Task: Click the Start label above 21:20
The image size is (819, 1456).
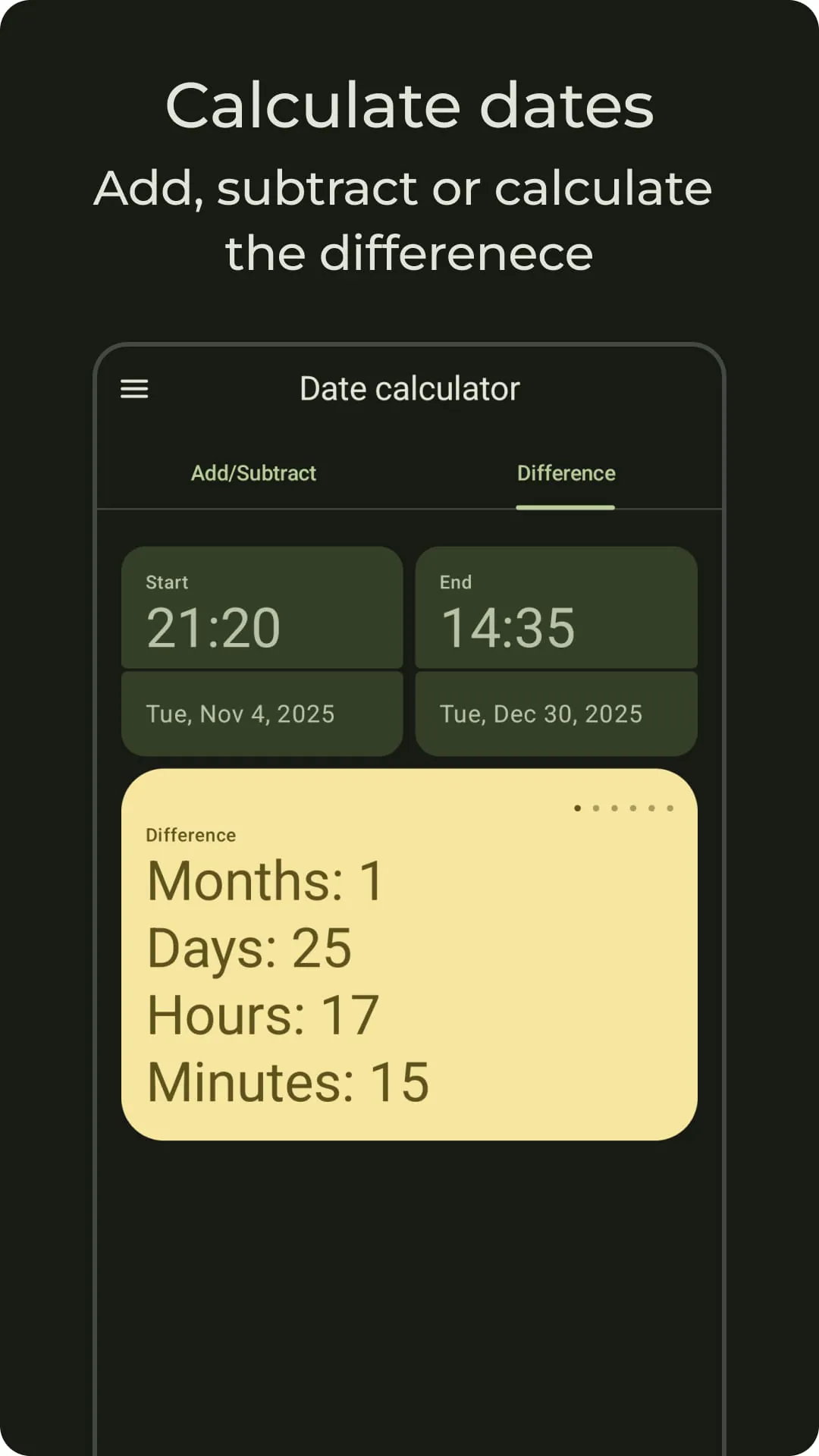Action: pyautogui.click(x=167, y=582)
